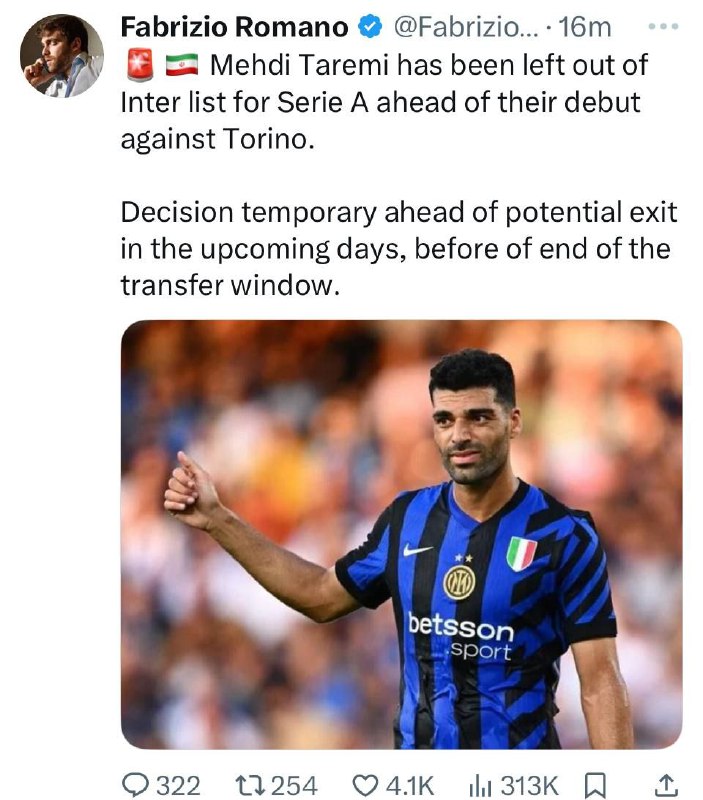Viewport: 703px width, 800px height.
Task: Open the Mehdi Taremi photo in the tweet
Action: click(401, 534)
